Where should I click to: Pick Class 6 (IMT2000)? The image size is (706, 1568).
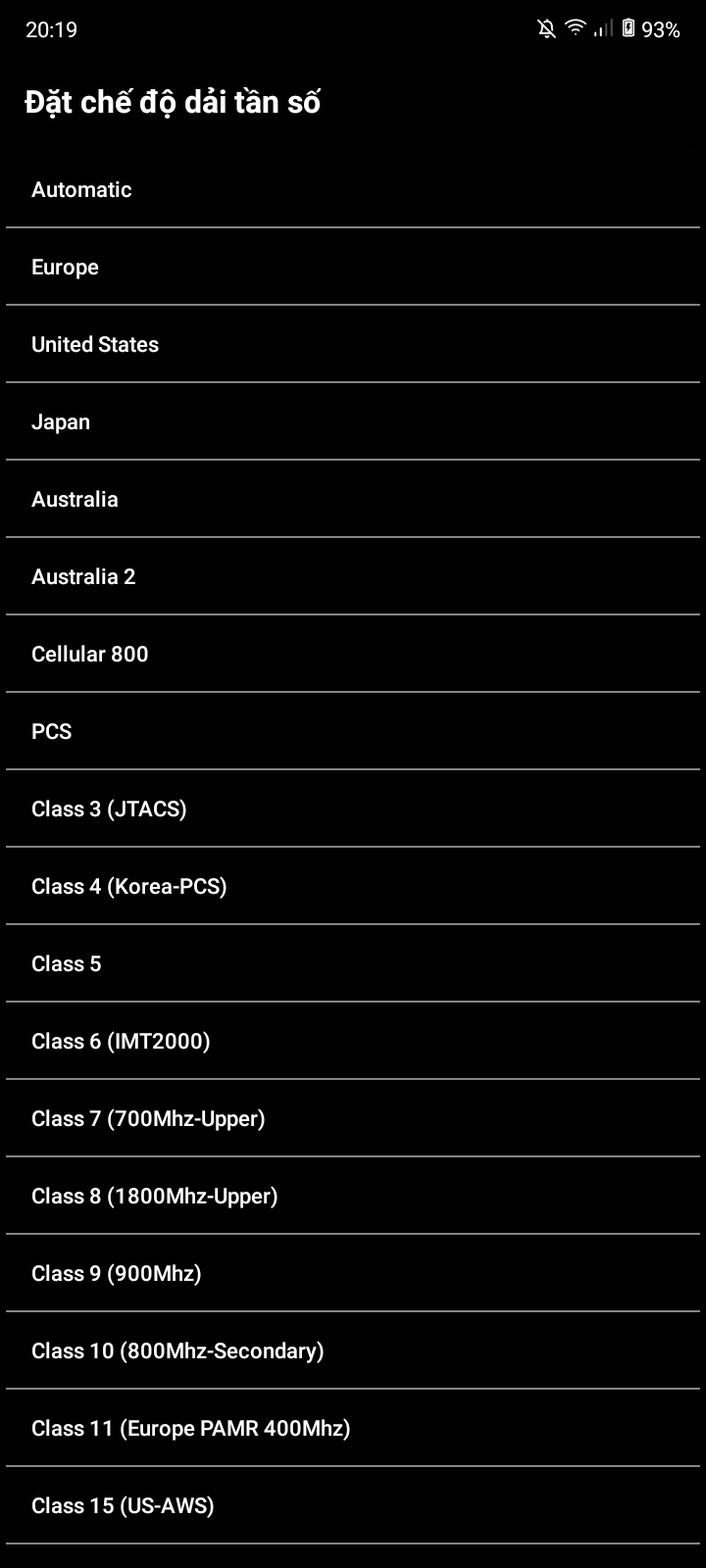(x=121, y=1042)
